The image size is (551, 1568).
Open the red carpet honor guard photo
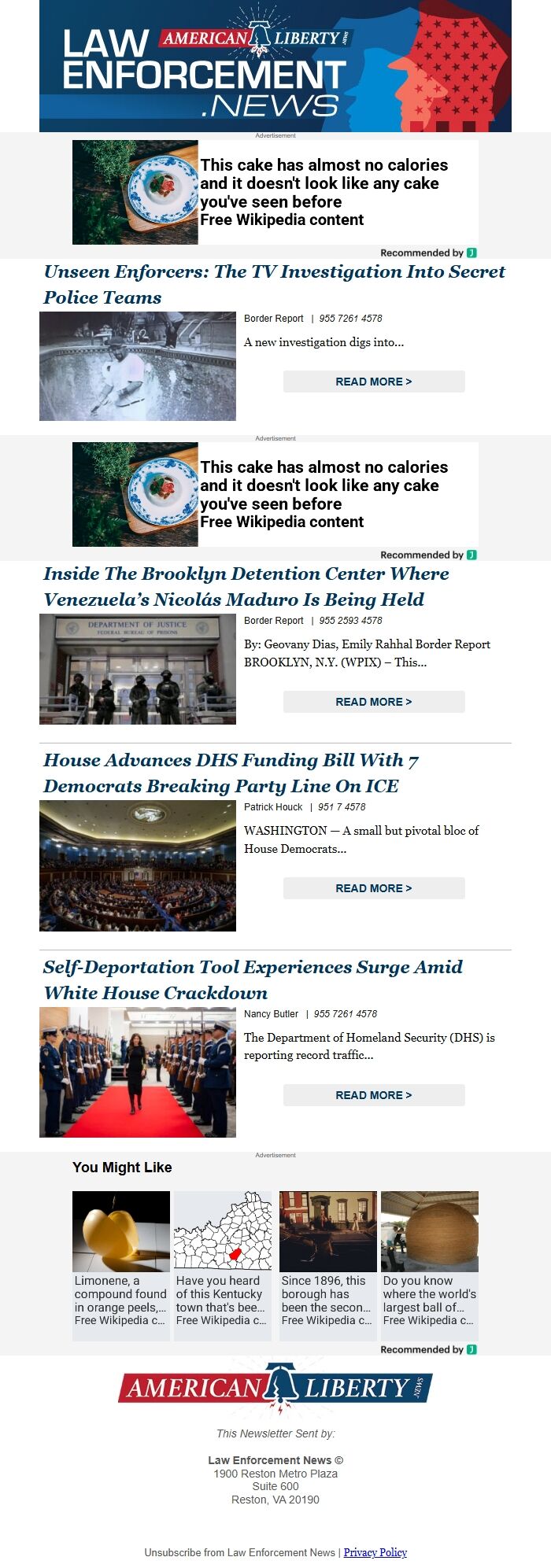point(138,1072)
